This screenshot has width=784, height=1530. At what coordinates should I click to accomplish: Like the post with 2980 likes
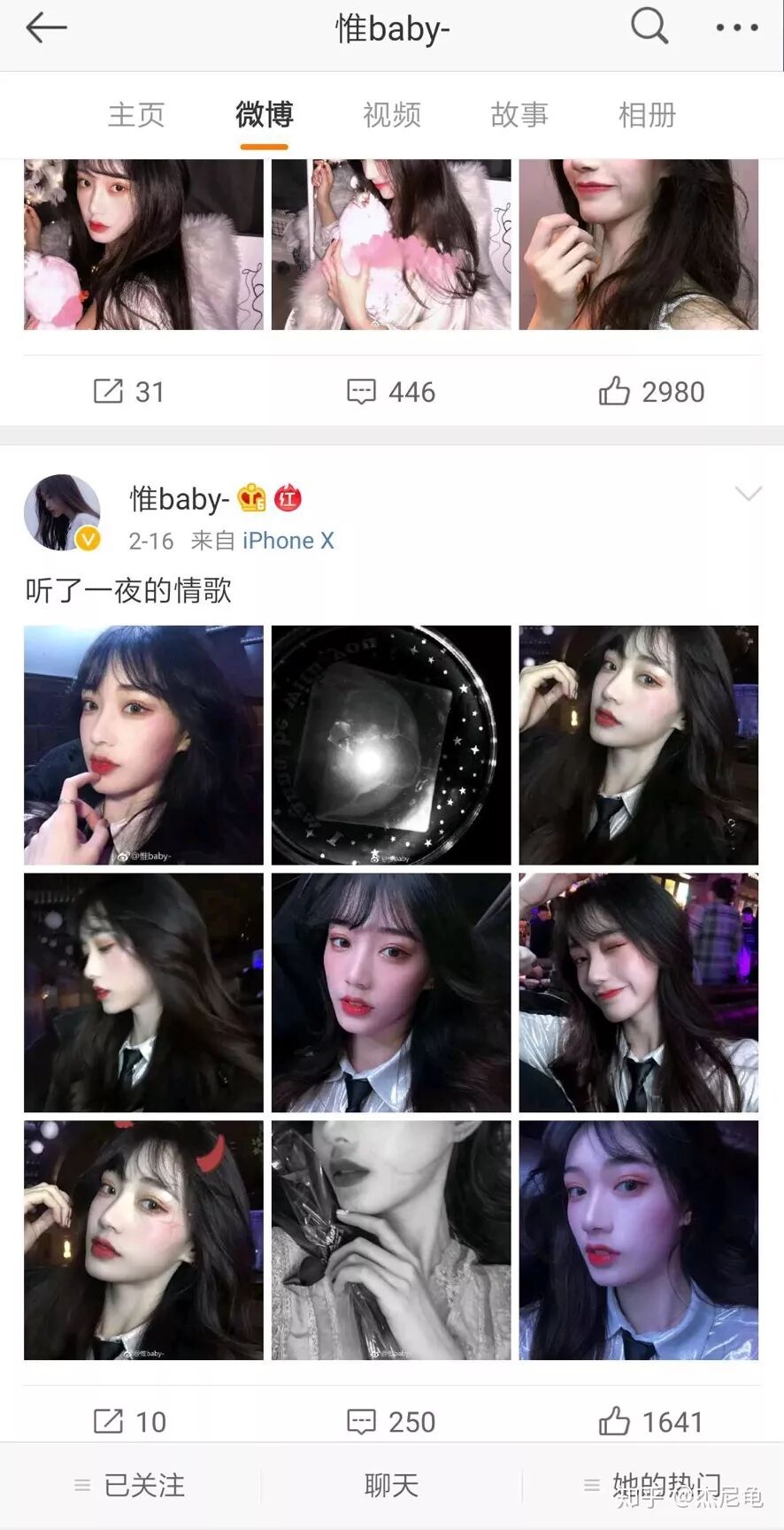coord(651,392)
